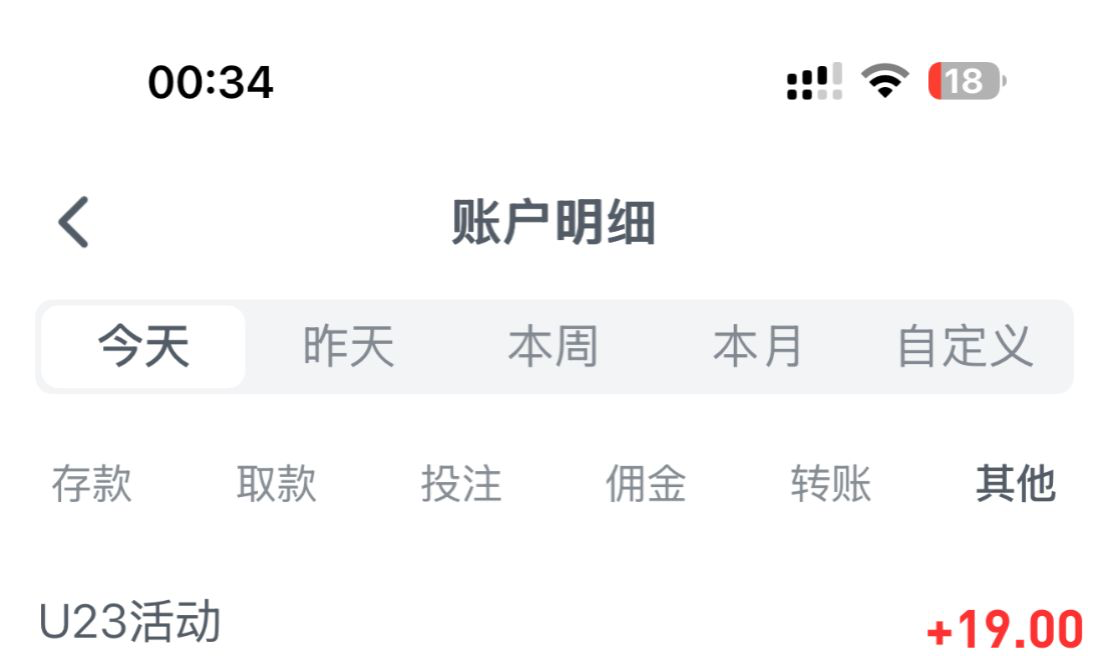Show 本月 account details
Viewport: 1108px width, 668px height.
click(757, 347)
